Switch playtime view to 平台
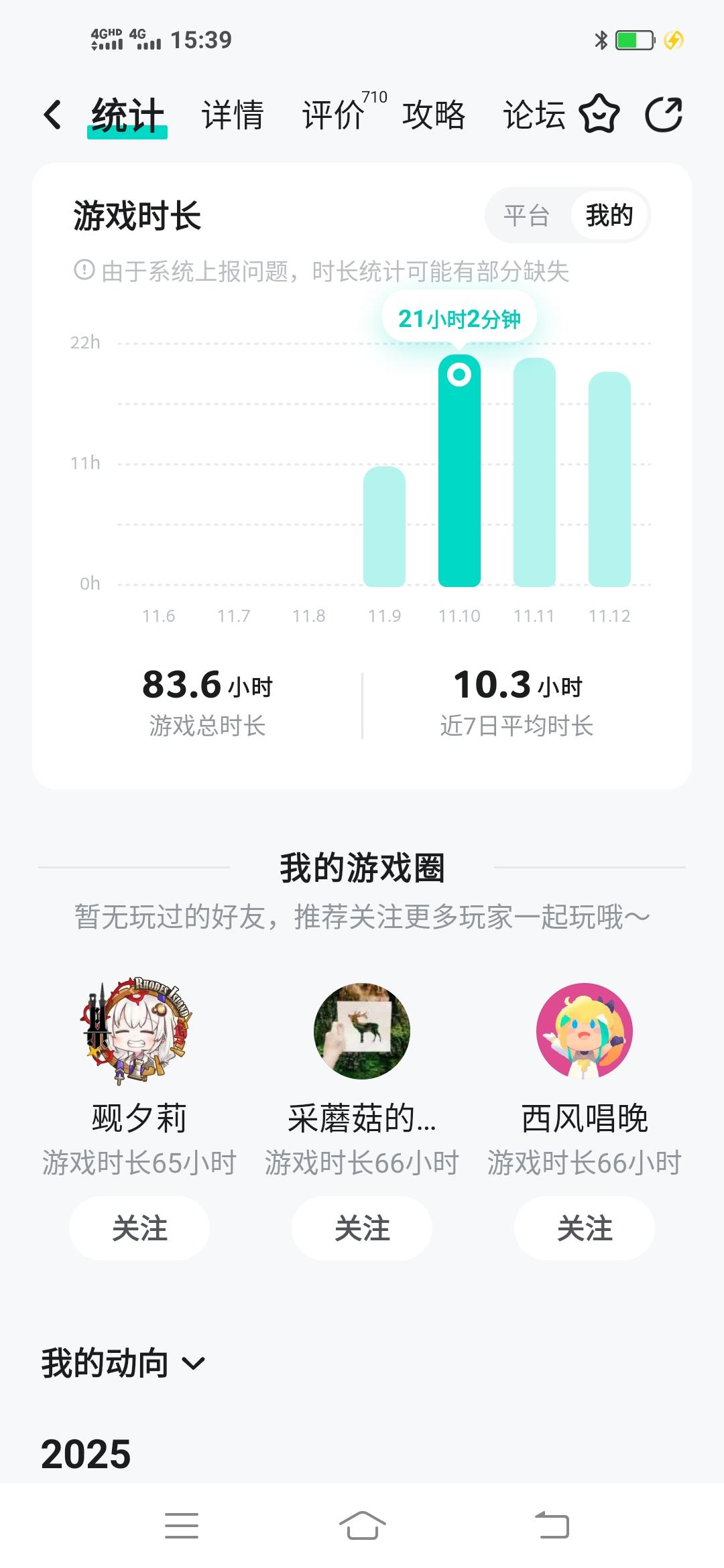 (527, 216)
